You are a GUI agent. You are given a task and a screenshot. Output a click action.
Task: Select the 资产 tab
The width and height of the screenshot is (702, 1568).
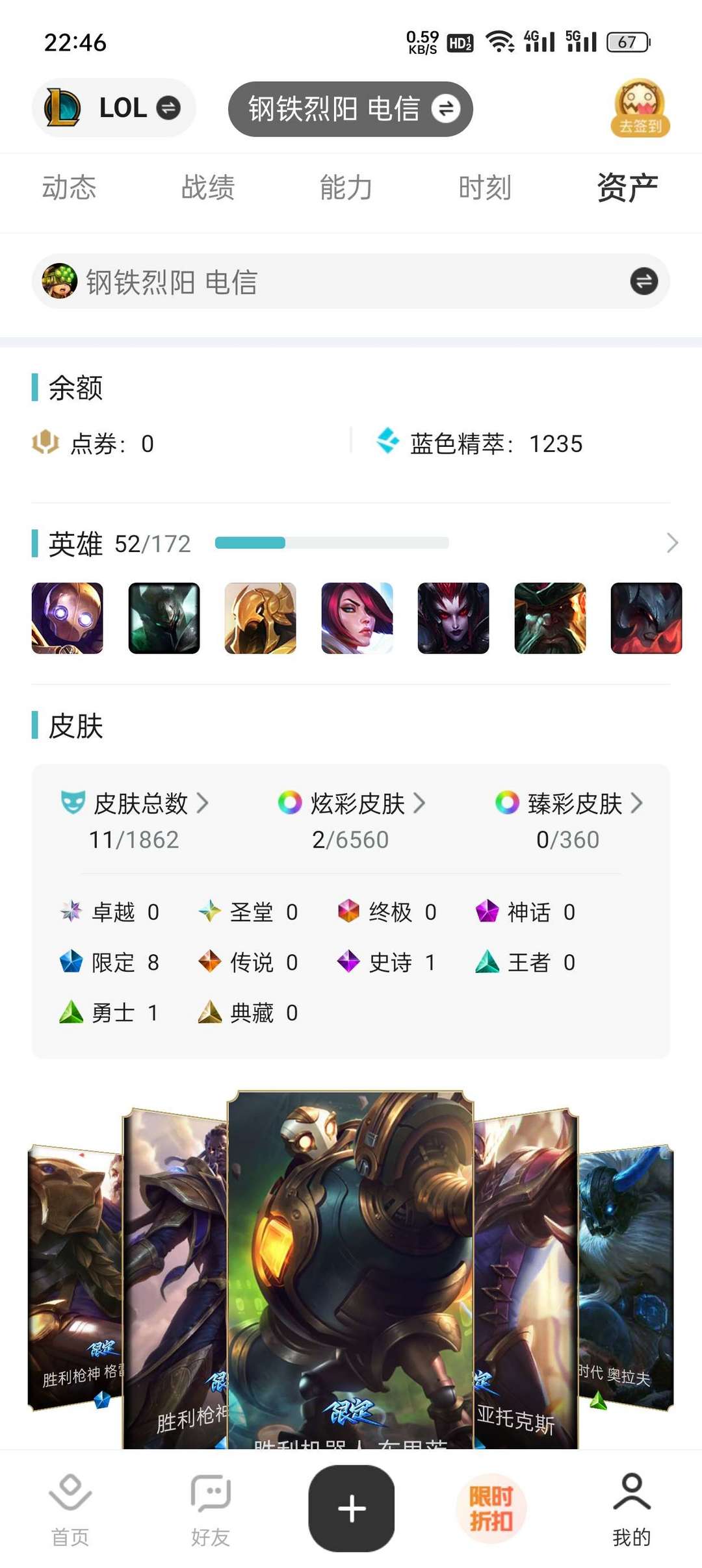[627, 188]
